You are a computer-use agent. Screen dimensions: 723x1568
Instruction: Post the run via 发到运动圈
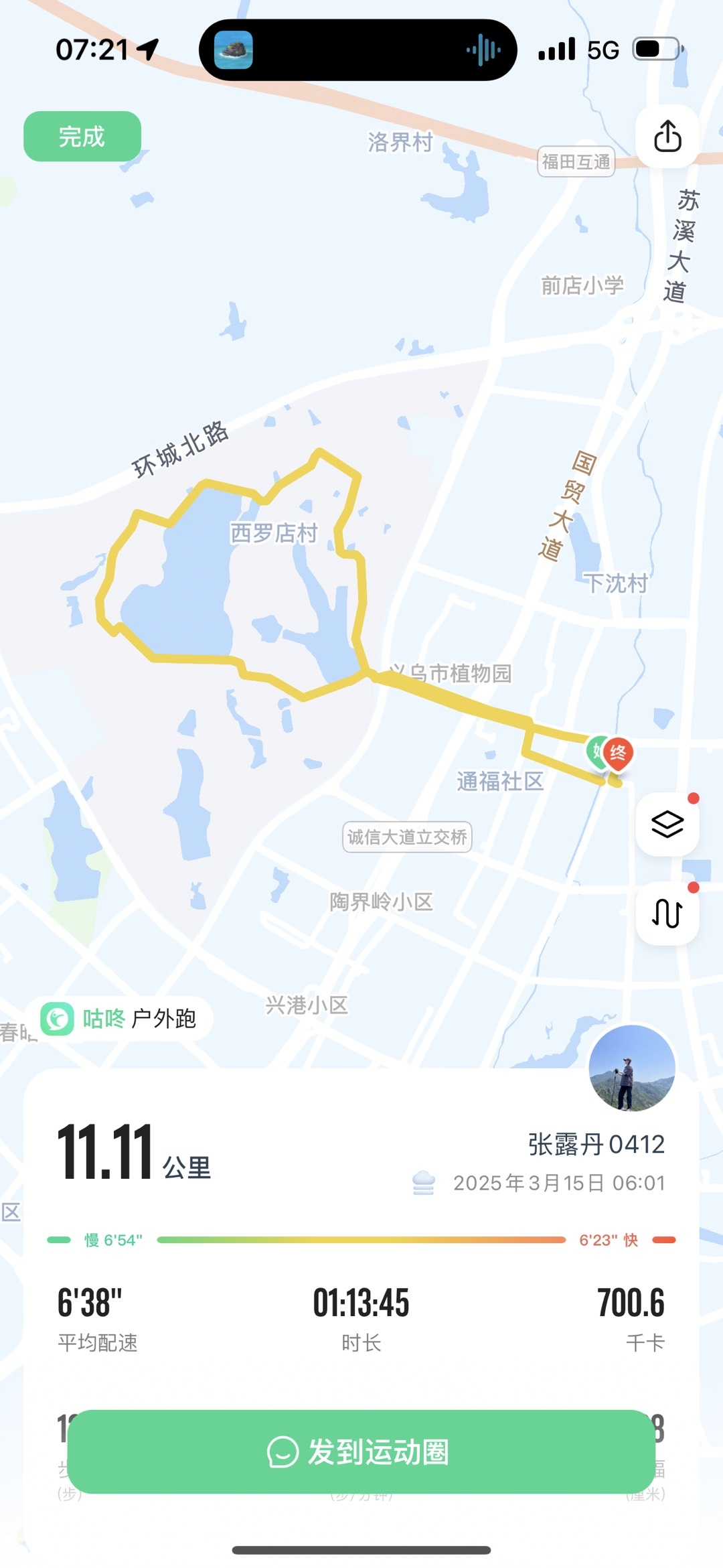[x=361, y=1451]
